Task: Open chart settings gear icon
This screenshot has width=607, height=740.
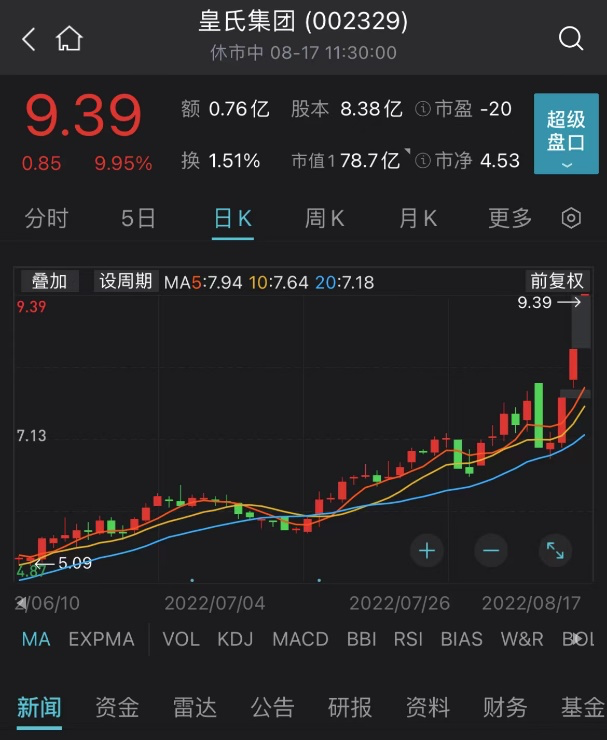Action: 571,218
